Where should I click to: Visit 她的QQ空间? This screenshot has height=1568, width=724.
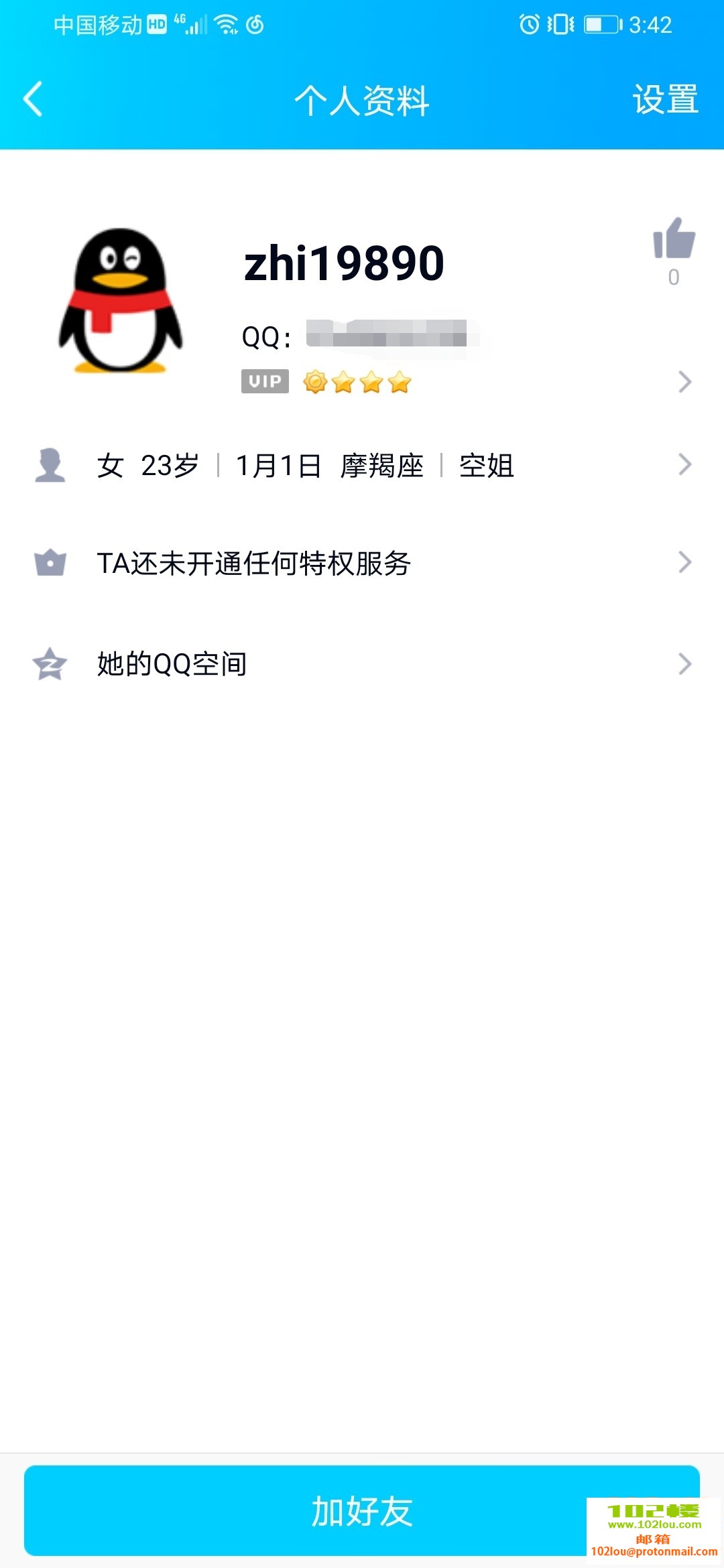tap(362, 664)
